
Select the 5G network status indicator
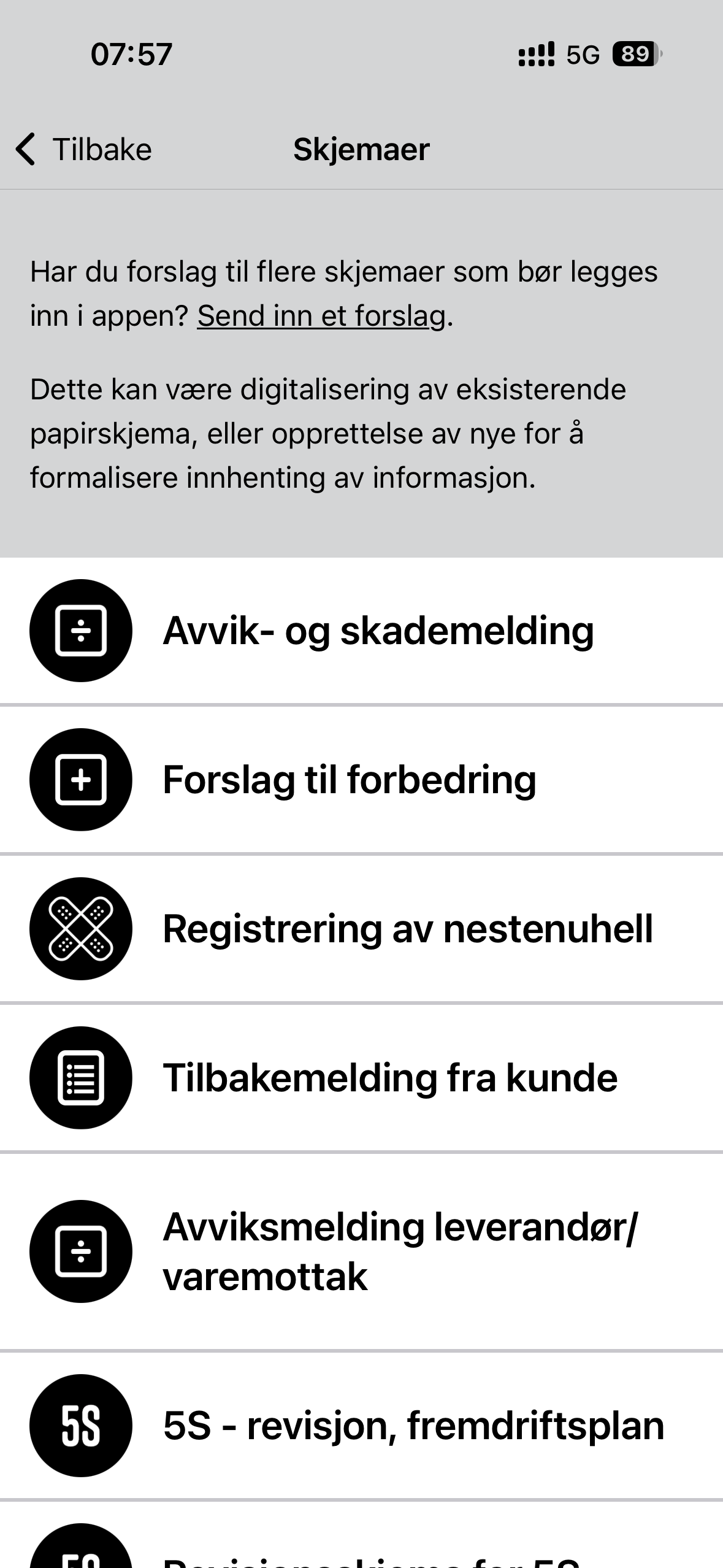582,55
